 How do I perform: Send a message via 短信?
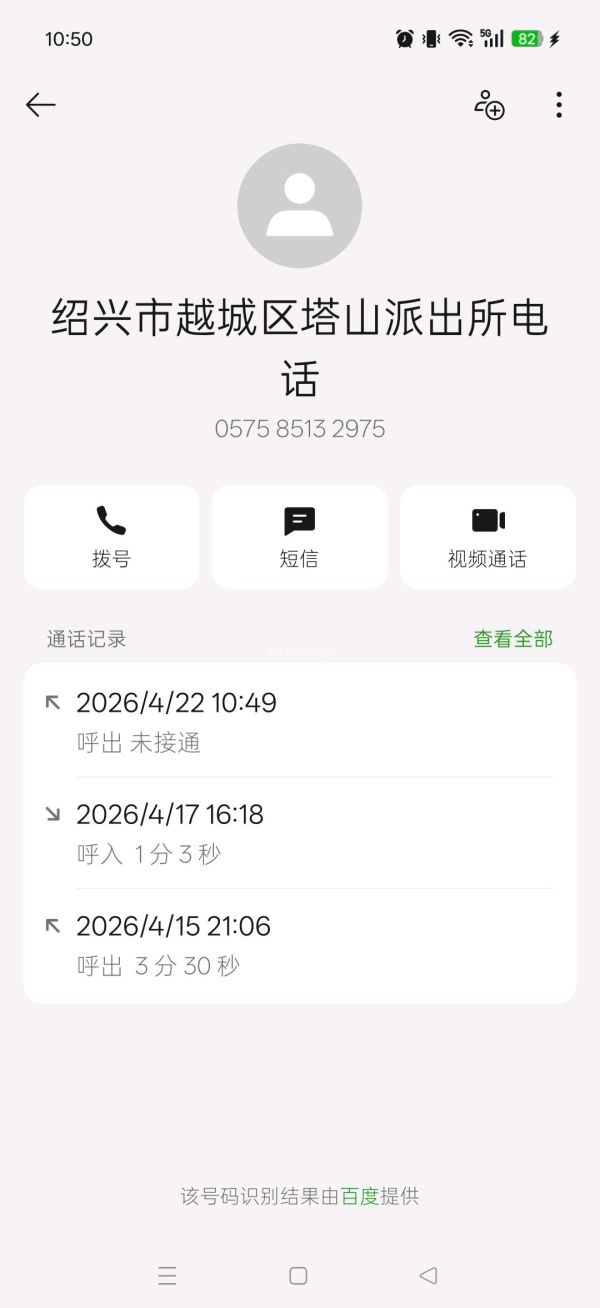pos(299,537)
